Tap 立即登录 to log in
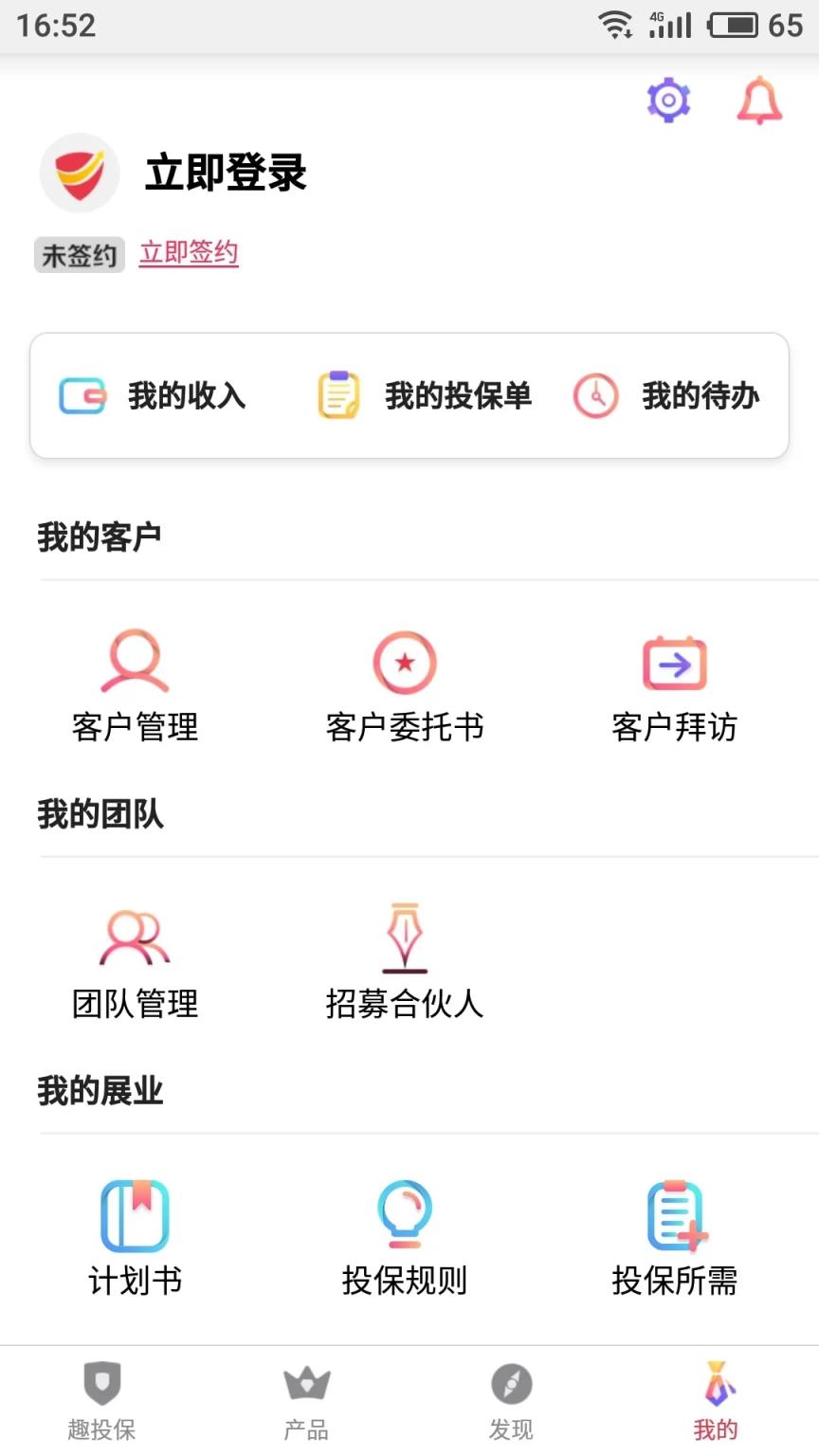The image size is (819, 1456). [x=227, y=173]
